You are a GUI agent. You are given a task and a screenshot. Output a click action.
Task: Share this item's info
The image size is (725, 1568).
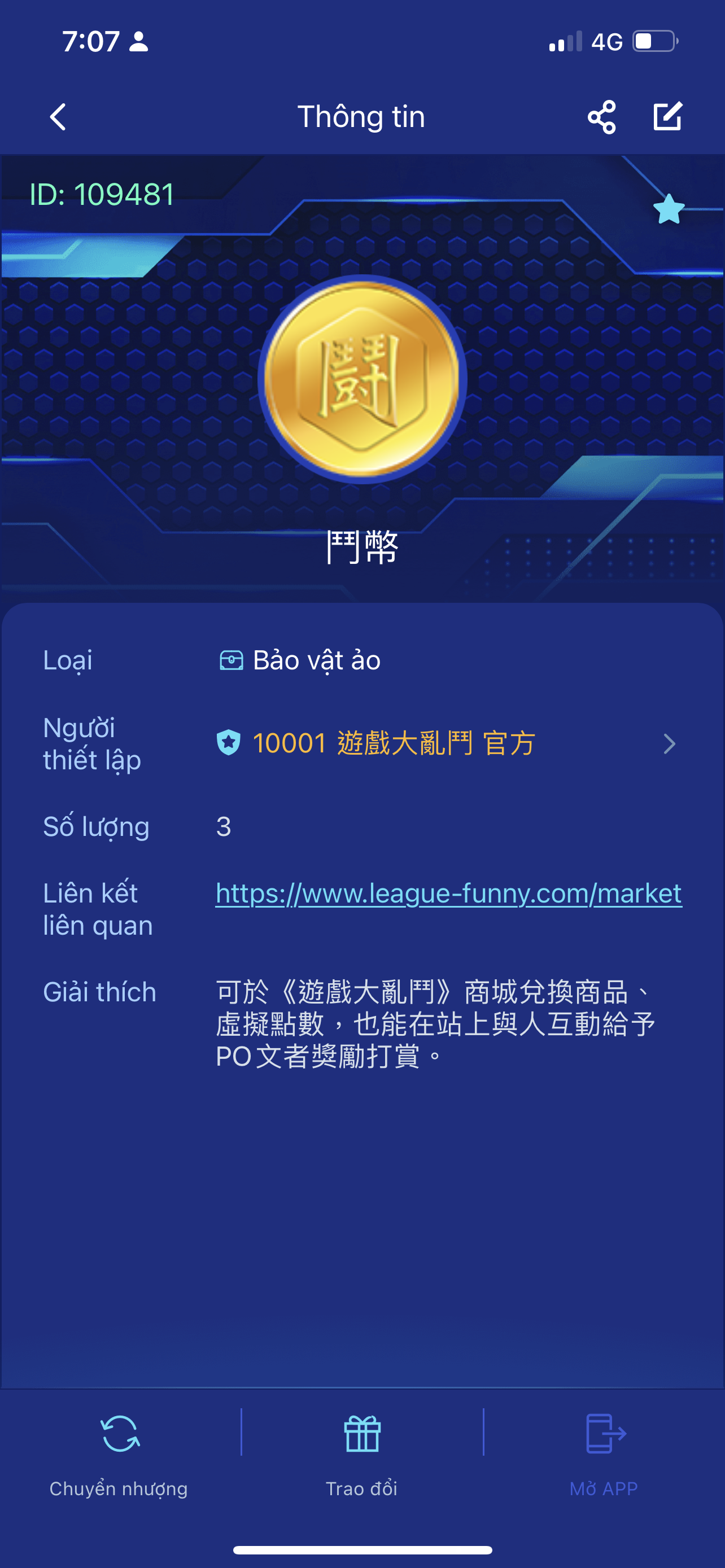601,117
